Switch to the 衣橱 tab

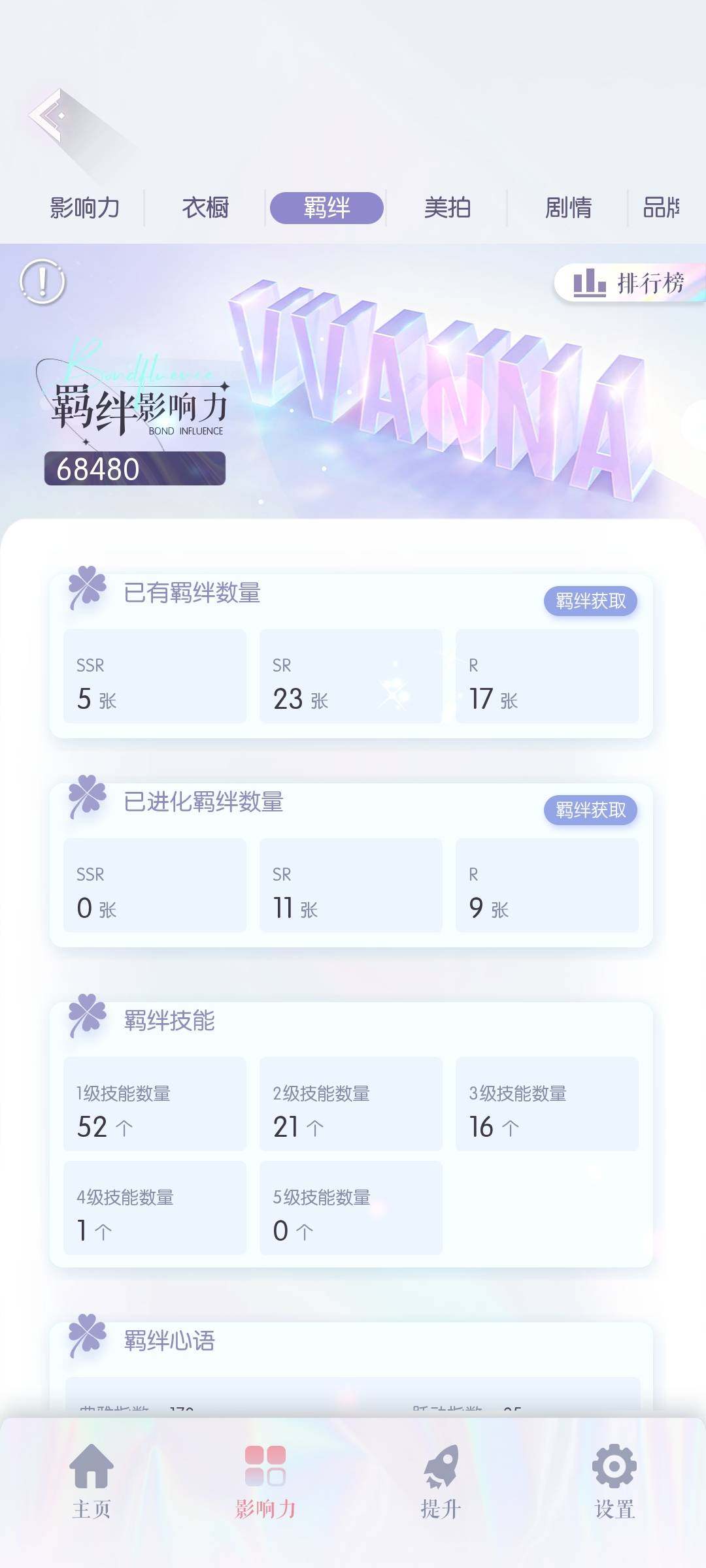[x=206, y=208]
